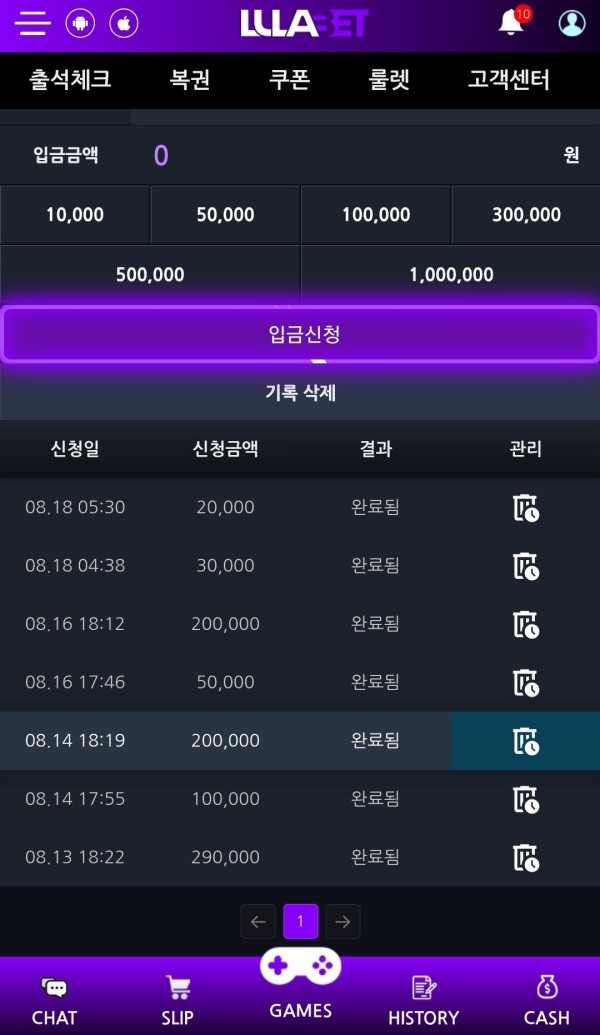The image size is (600, 1035).
Task: Tap 기록 삭제 to clear records
Action: click(x=300, y=393)
